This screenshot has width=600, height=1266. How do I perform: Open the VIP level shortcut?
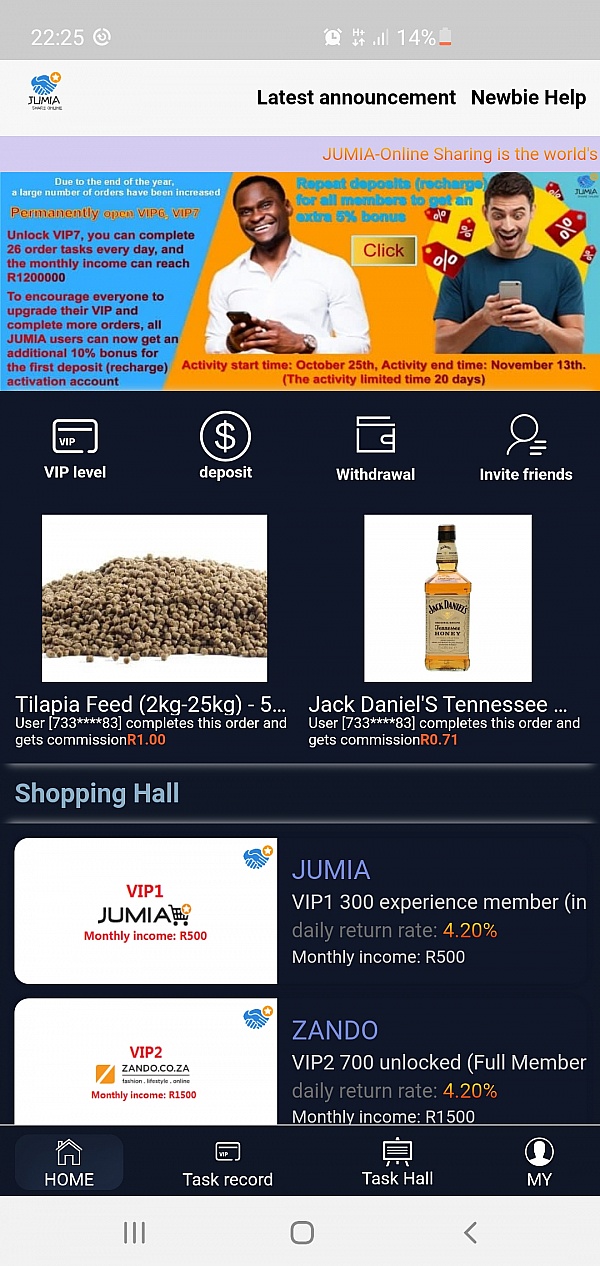[x=75, y=448]
